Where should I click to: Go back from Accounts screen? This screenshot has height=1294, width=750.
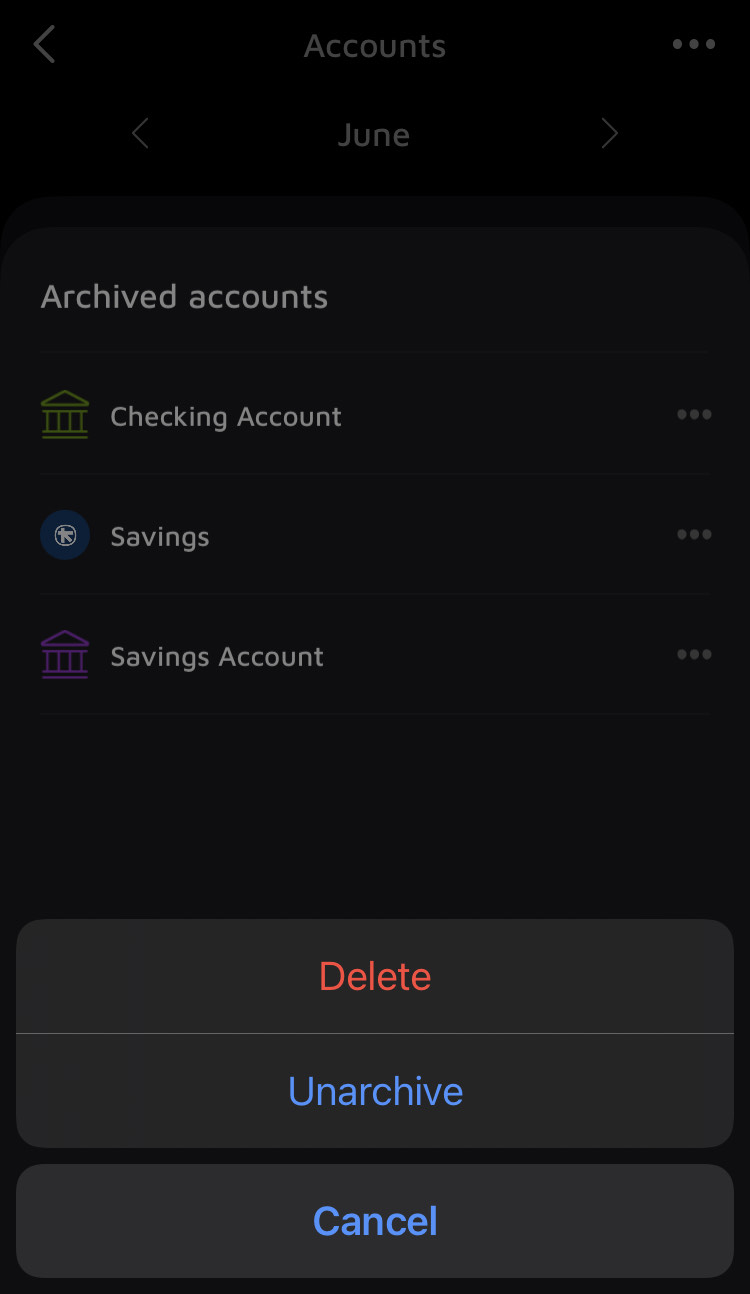tap(45, 45)
